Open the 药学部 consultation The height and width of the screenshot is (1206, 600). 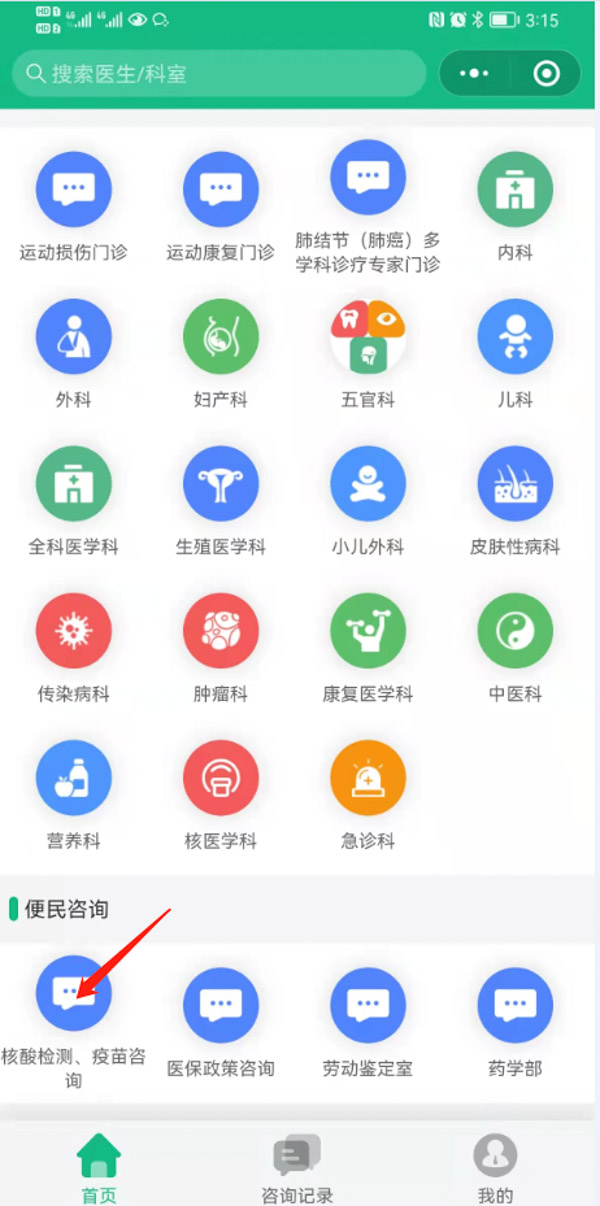point(515,1005)
